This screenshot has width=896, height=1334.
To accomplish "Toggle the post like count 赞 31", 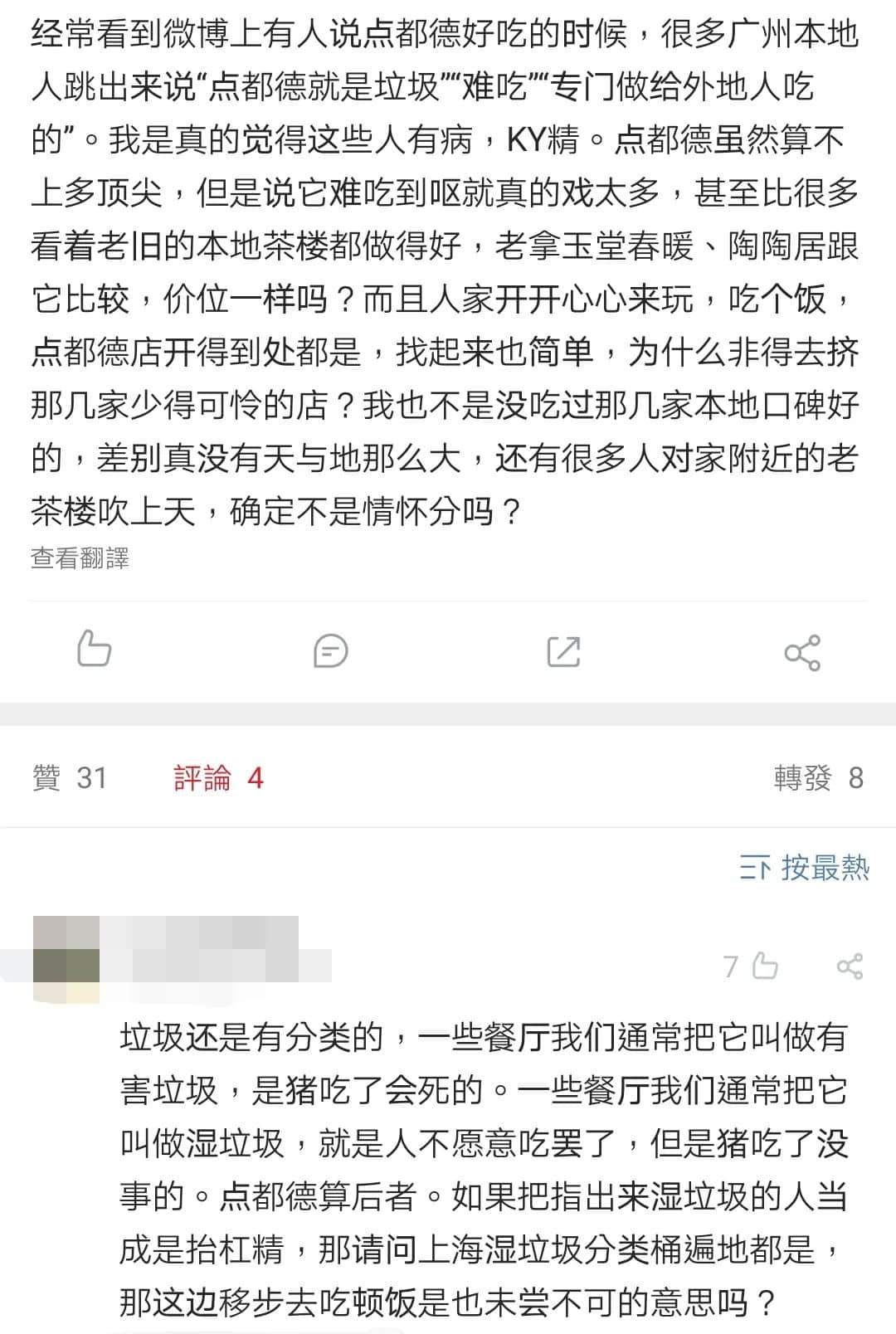I will (71, 778).
